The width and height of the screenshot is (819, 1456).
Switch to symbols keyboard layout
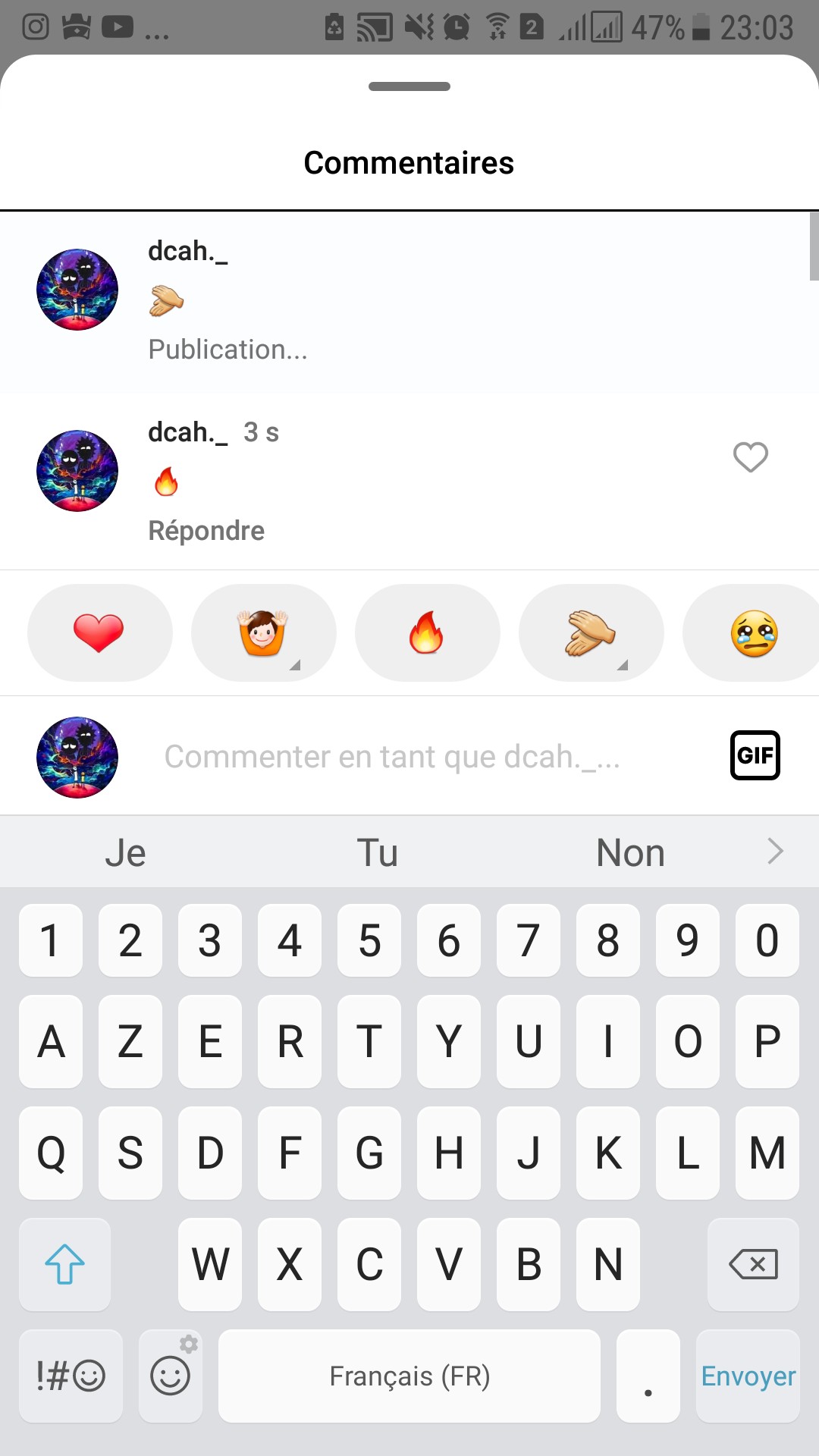[71, 1376]
